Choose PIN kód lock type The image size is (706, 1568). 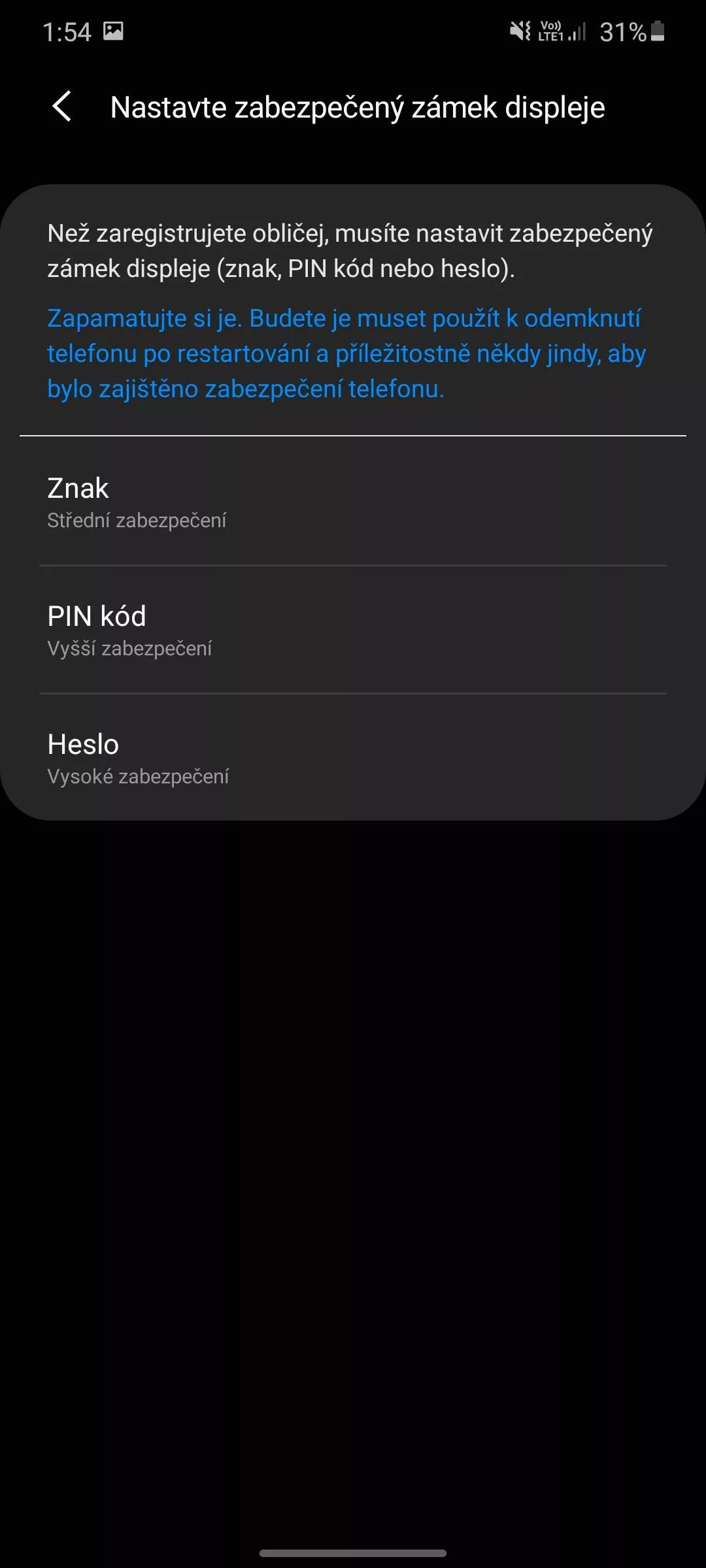click(353, 629)
